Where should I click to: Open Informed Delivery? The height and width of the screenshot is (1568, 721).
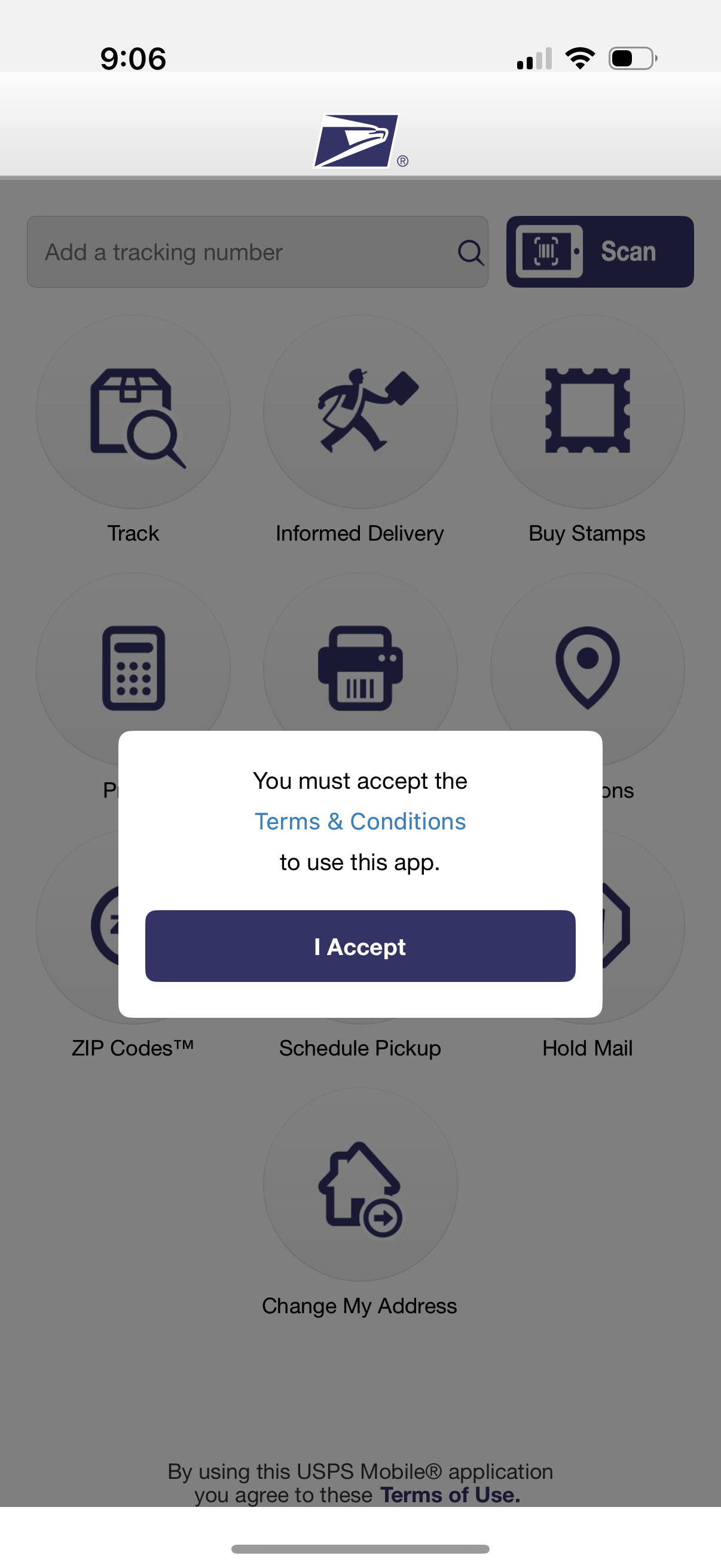360,411
